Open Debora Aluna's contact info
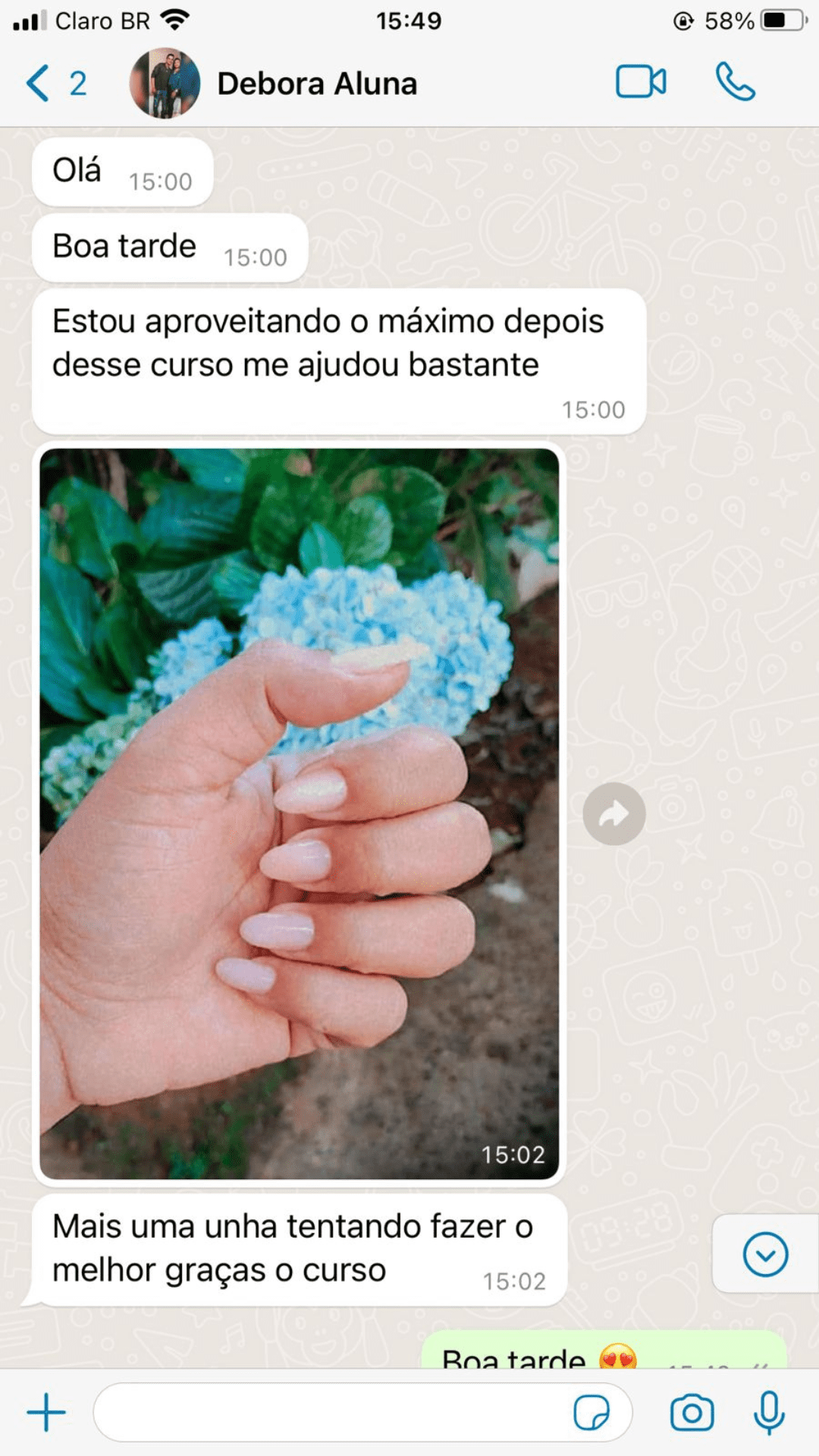Viewport: 819px width, 1456px height. (316, 83)
